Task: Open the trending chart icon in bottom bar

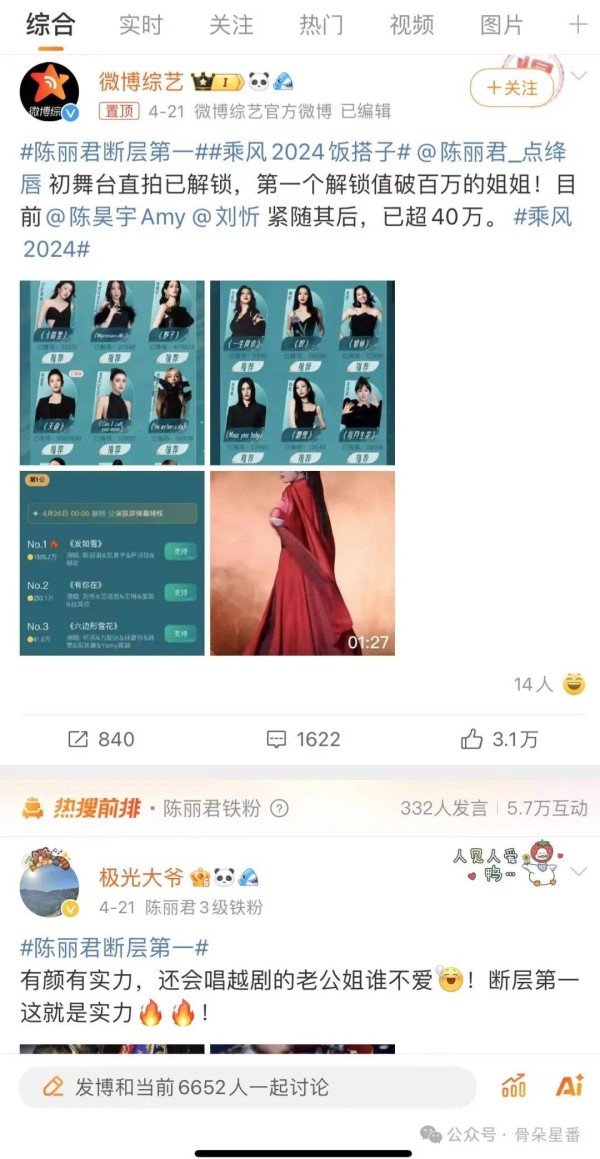Action: pos(514,1086)
